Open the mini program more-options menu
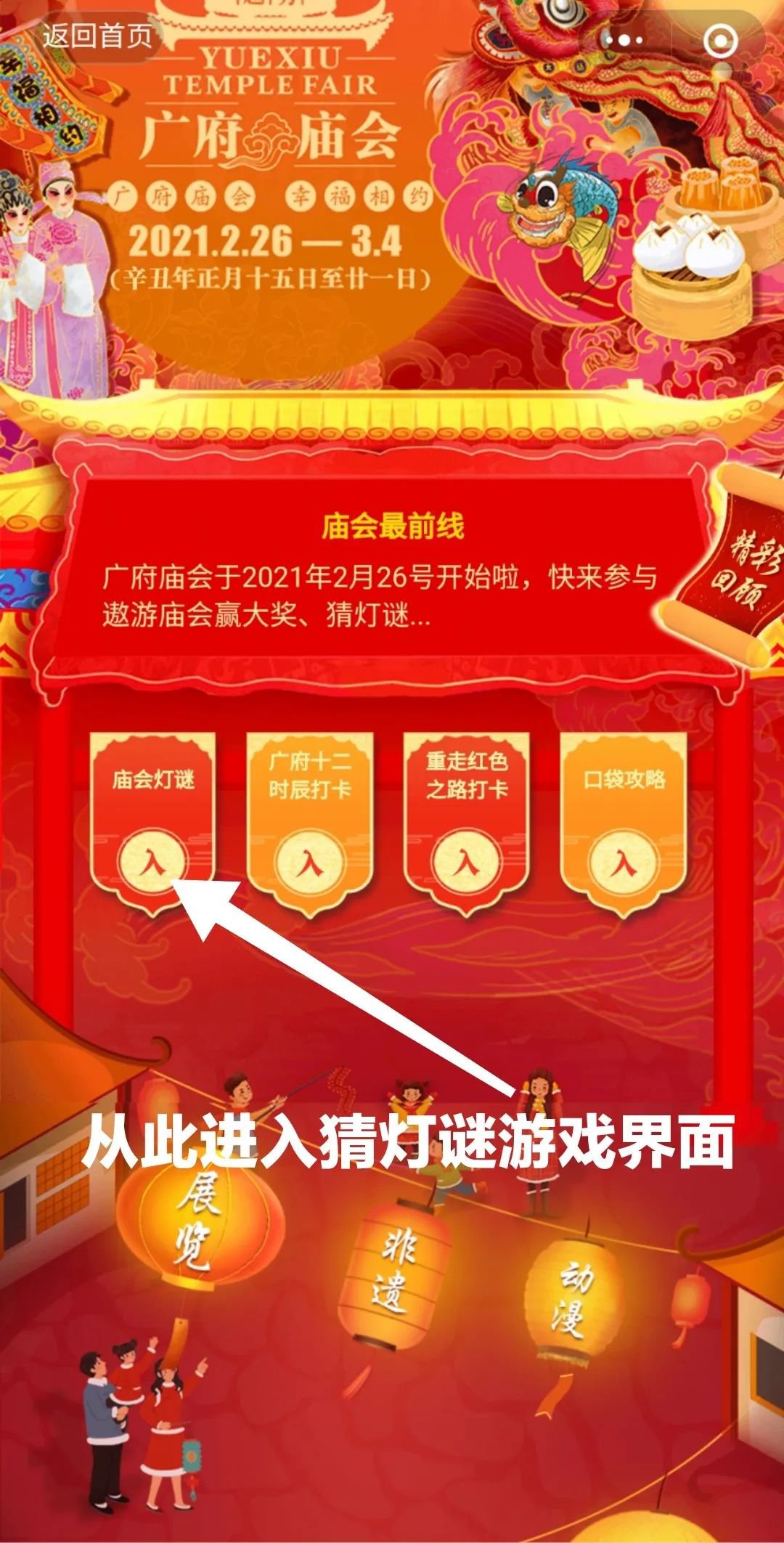 tap(625, 40)
